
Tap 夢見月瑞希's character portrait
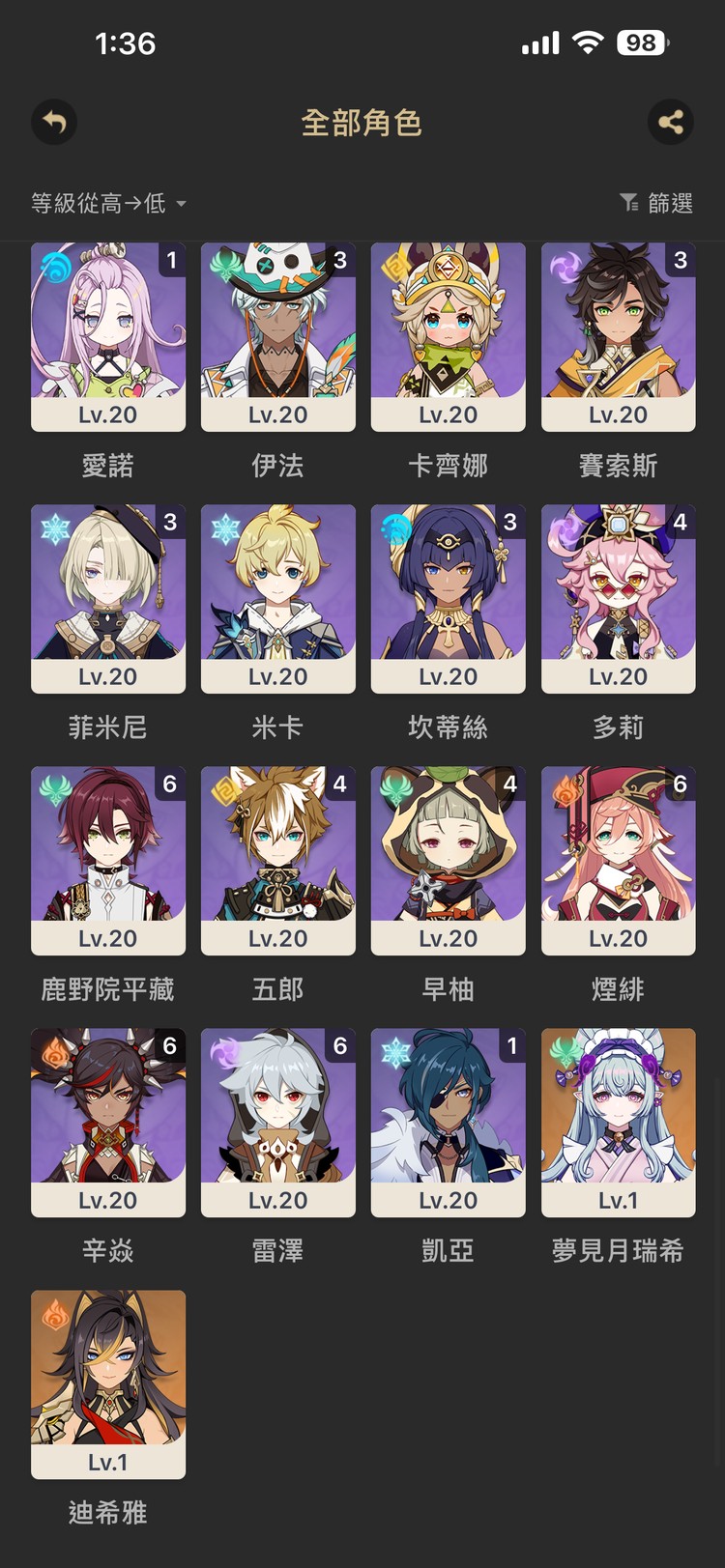[x=618, y=1101]
